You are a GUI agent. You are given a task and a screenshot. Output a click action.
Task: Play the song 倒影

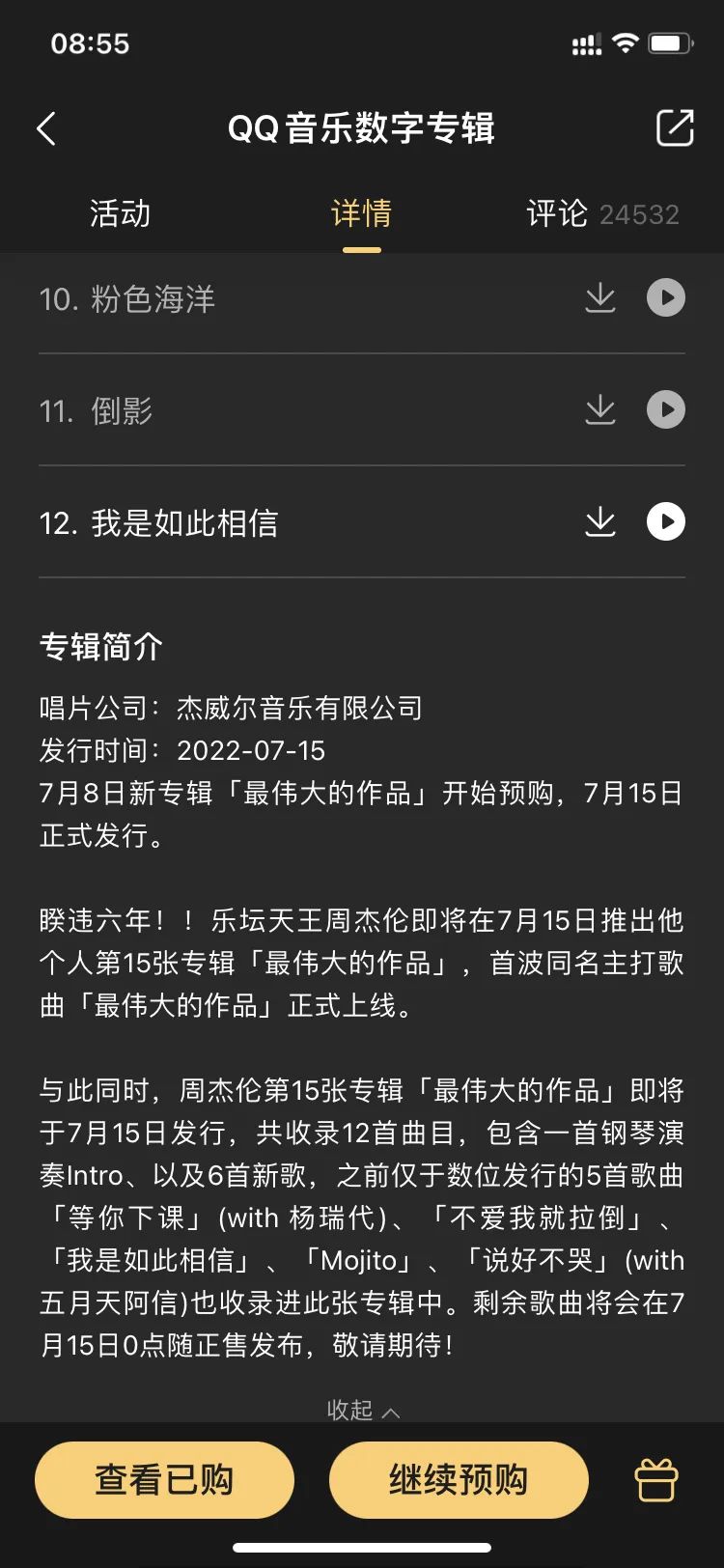(x=664, y=410)
